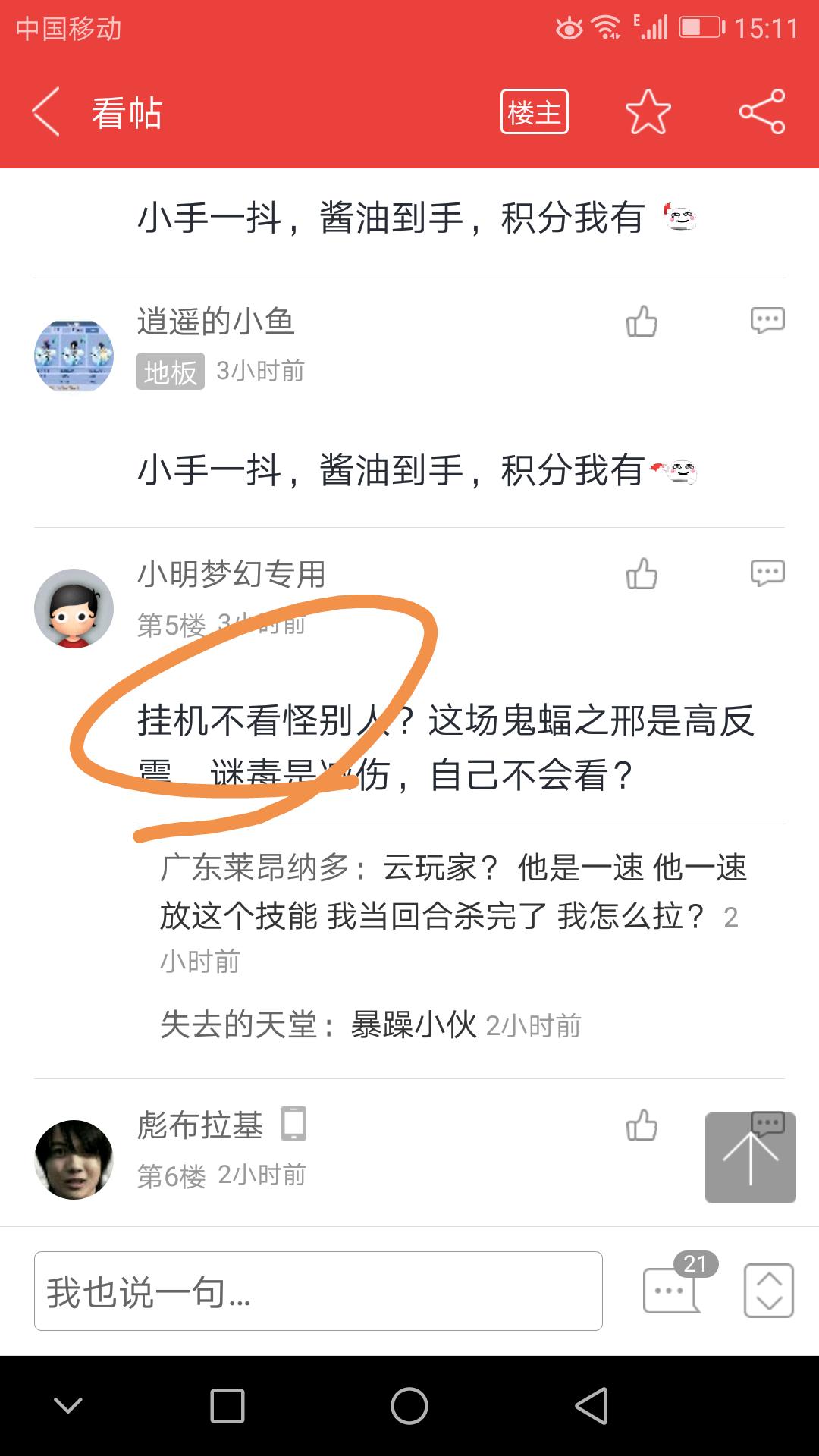Favorite this thread with the star
The width and height of the screenshot is (819, 1456).
point(648,112)
